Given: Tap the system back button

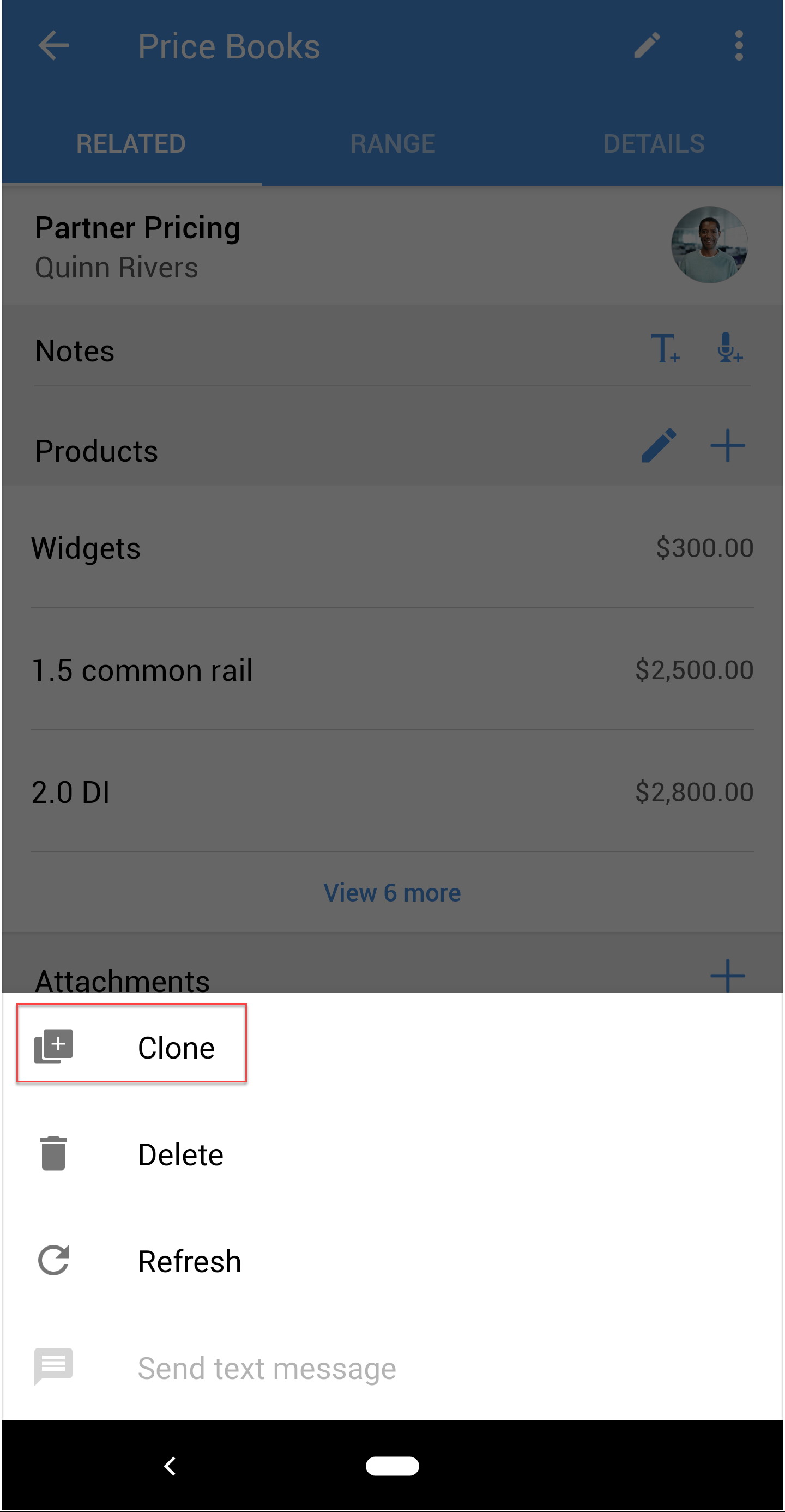Looking at the screenshot, I should pos(170,1466).
